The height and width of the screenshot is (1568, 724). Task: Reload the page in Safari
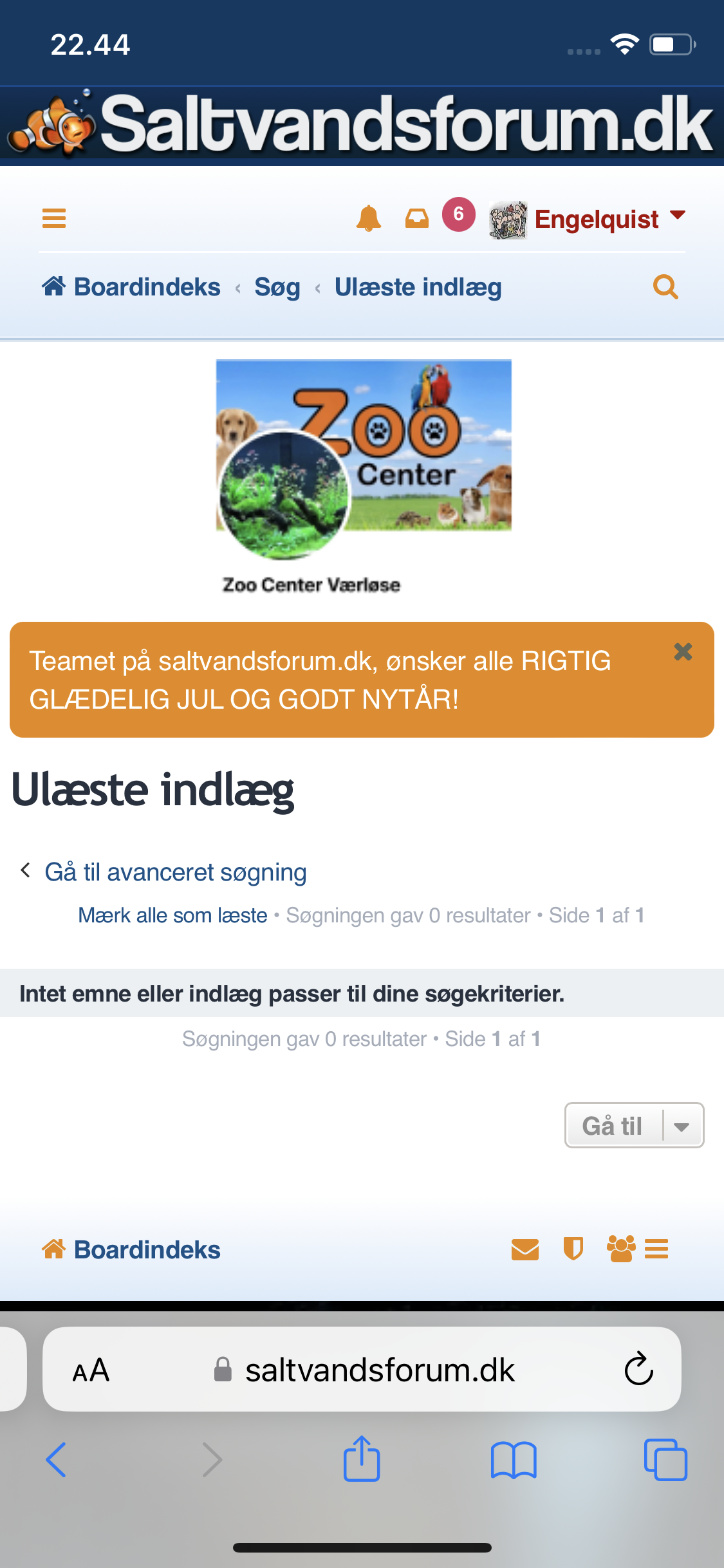[638, 1369]
